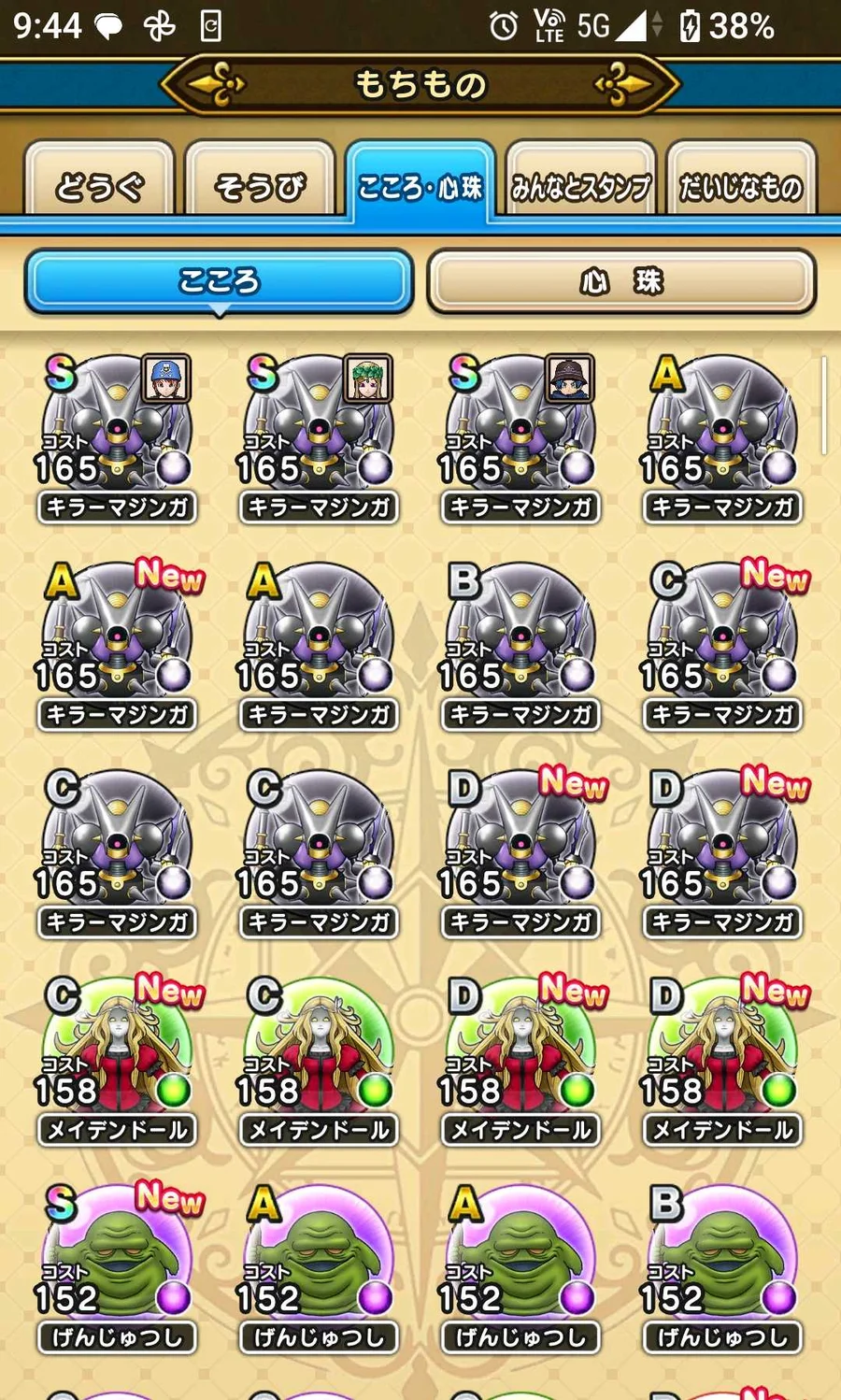Switch to the そうび tab
The width and height of the screenshot is (841, 1400).
point(260,185)
